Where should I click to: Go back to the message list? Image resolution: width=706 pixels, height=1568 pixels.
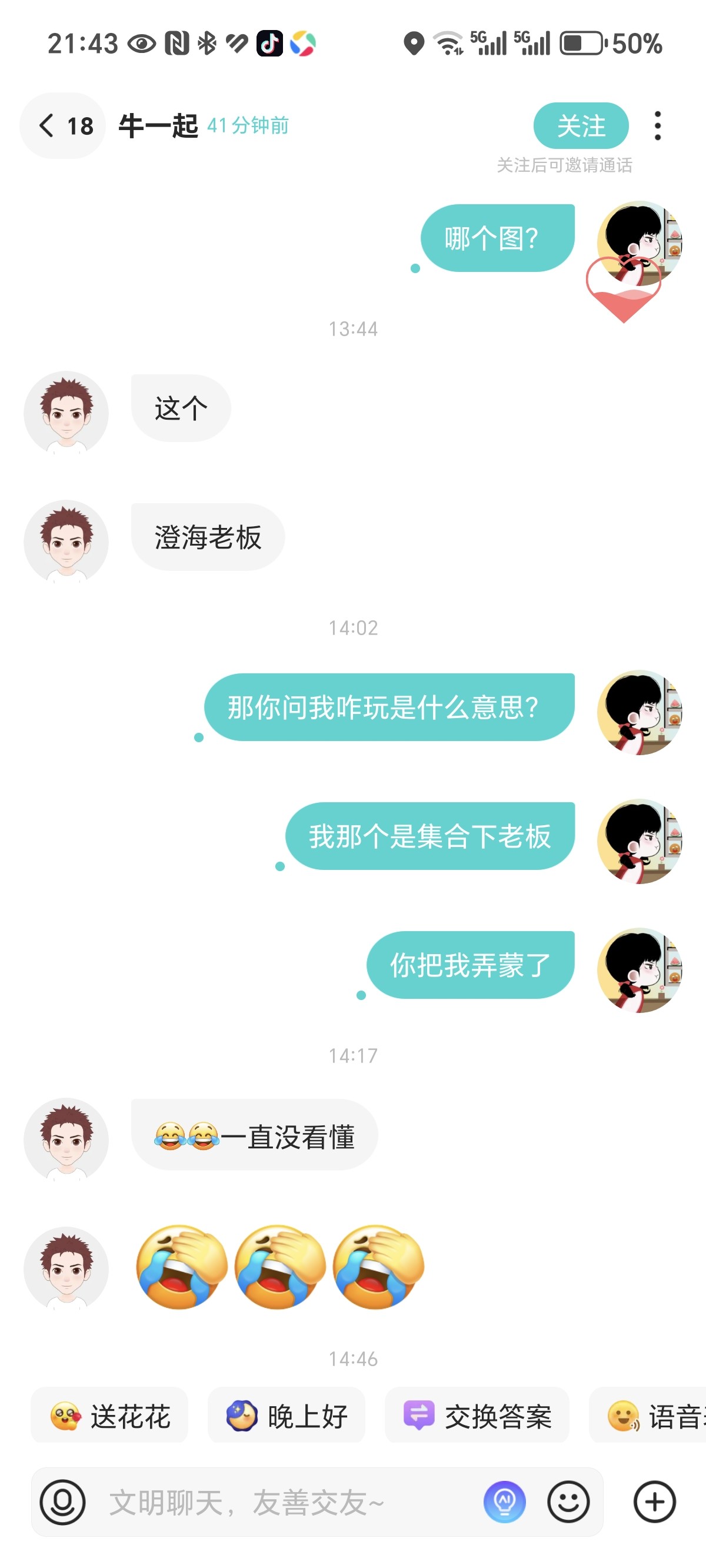(x=63, y=126)
